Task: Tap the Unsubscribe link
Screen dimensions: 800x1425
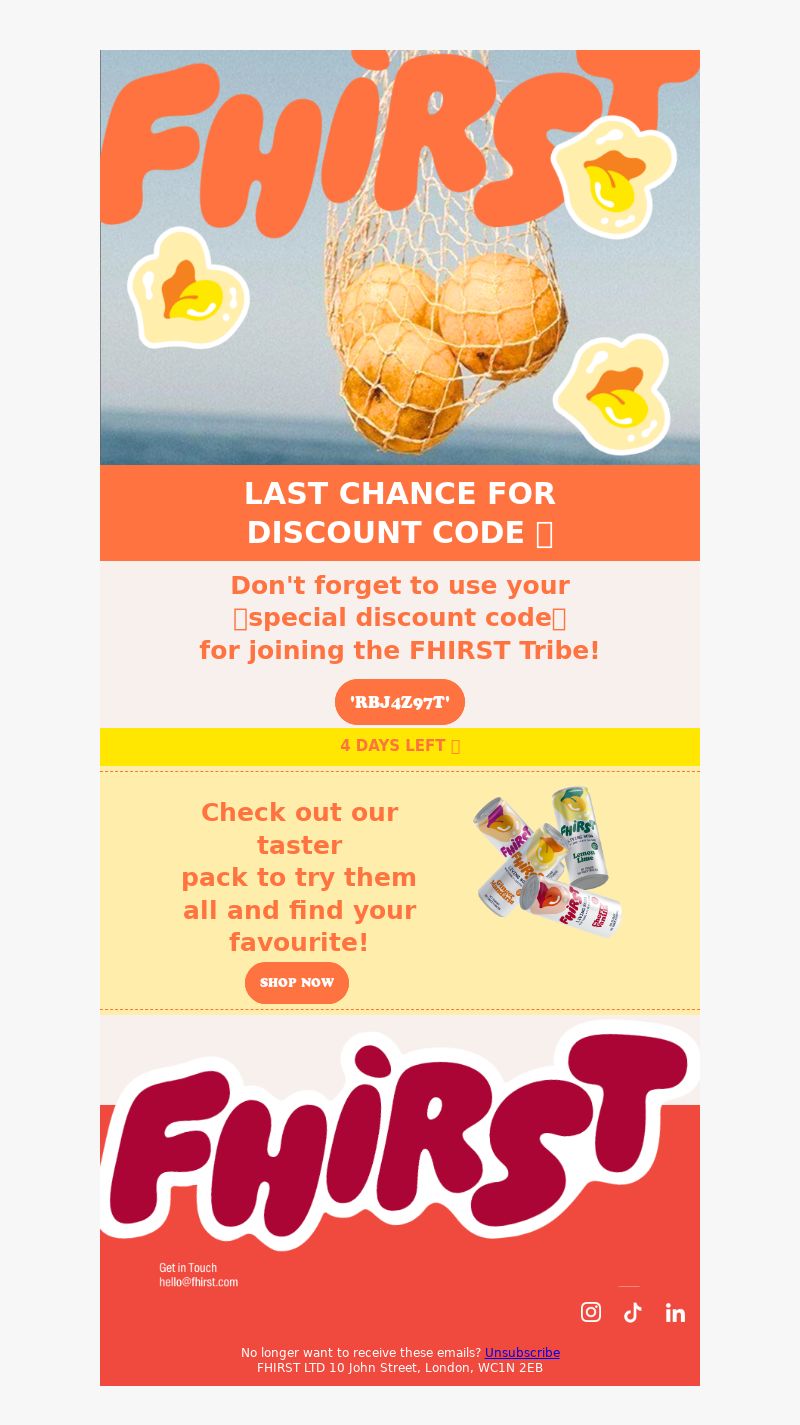Action: [522, 1353]
